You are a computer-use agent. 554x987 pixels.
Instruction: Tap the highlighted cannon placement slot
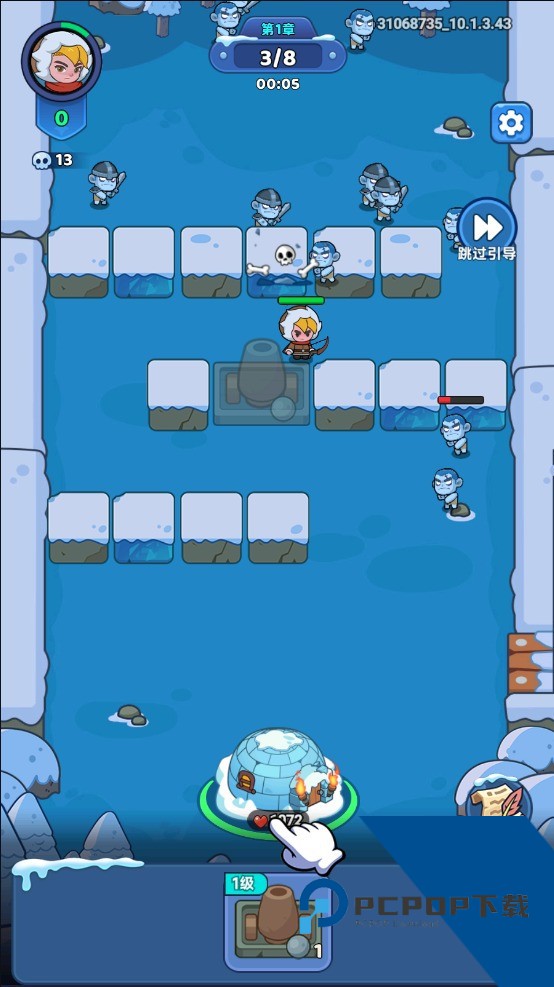click(x=261, y=385)
